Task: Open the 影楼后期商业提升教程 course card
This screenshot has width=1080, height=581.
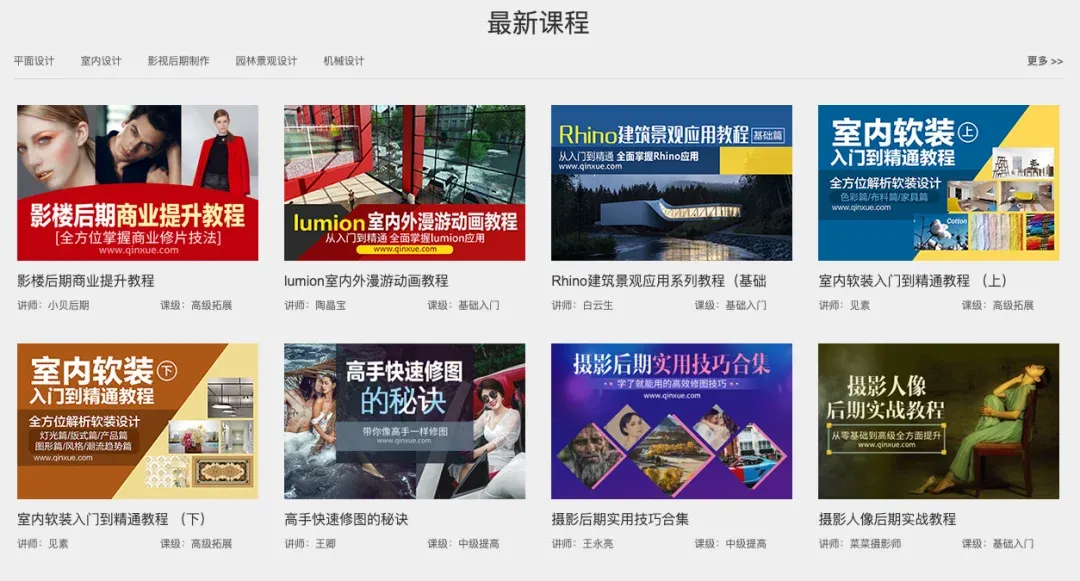Action: click(x=137, y=183)
